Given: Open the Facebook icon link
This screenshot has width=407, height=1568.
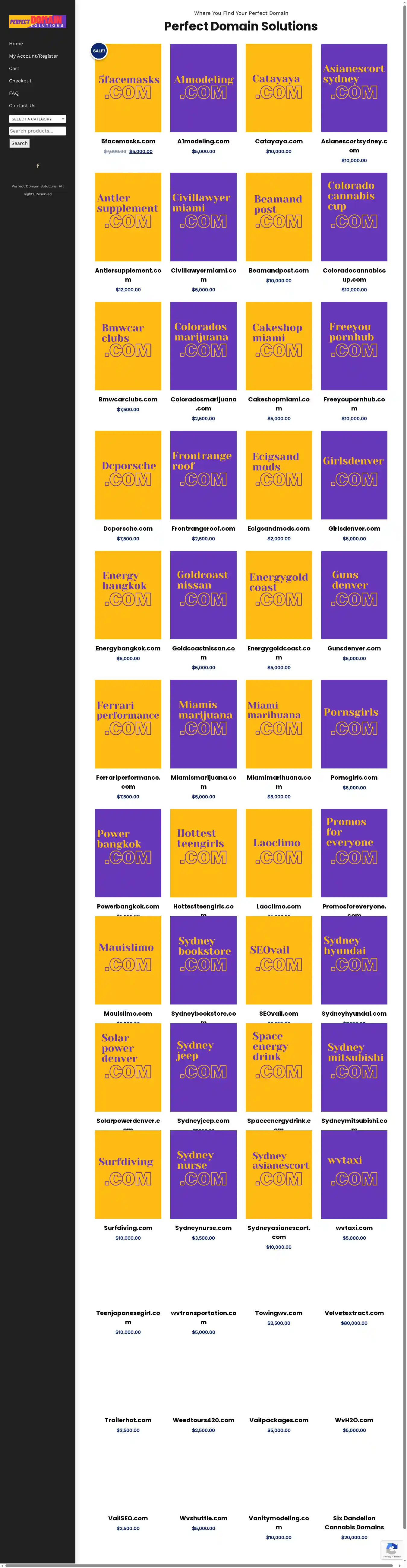Looking at the screenshot, I should pyautogui.click(x=38, y=166).
